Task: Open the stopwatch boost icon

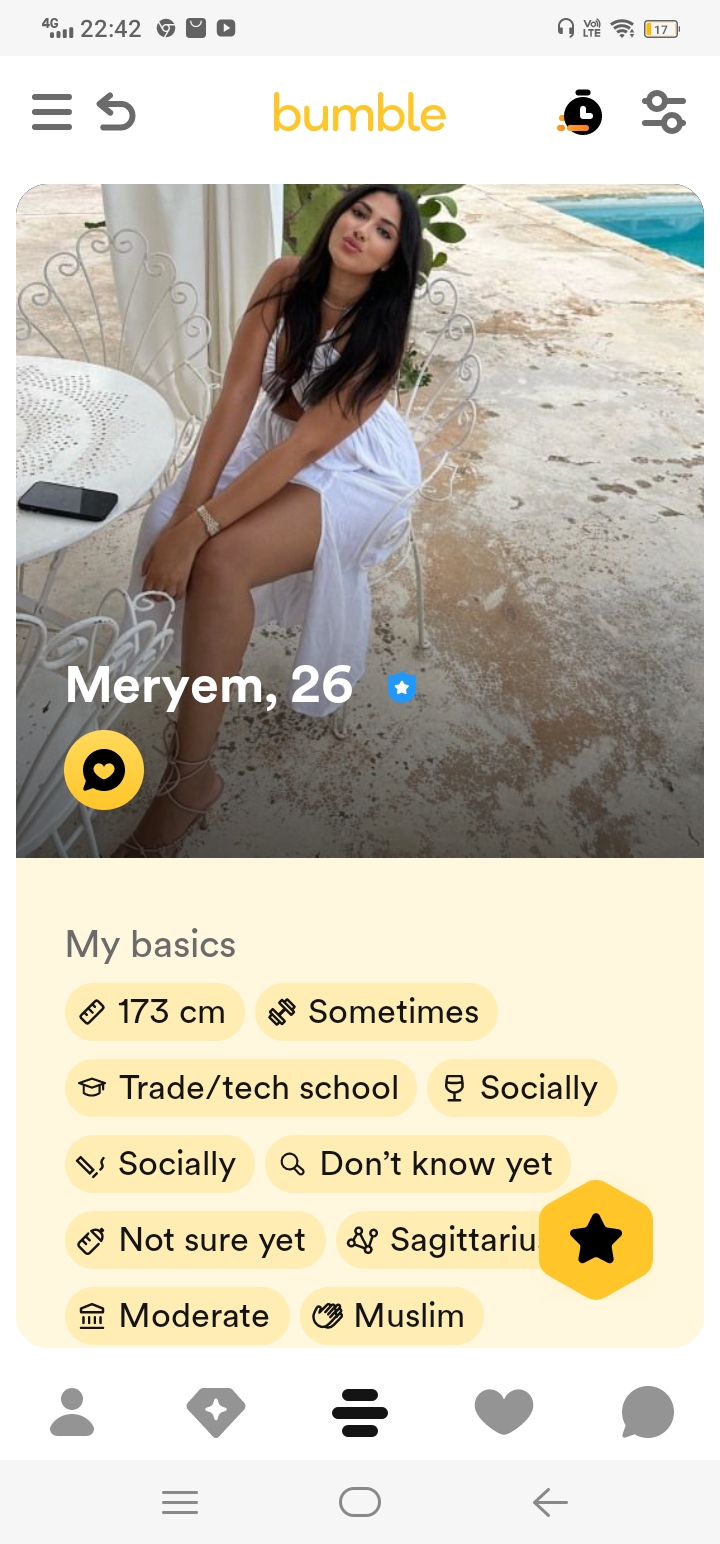Action: tap(581, 113)
